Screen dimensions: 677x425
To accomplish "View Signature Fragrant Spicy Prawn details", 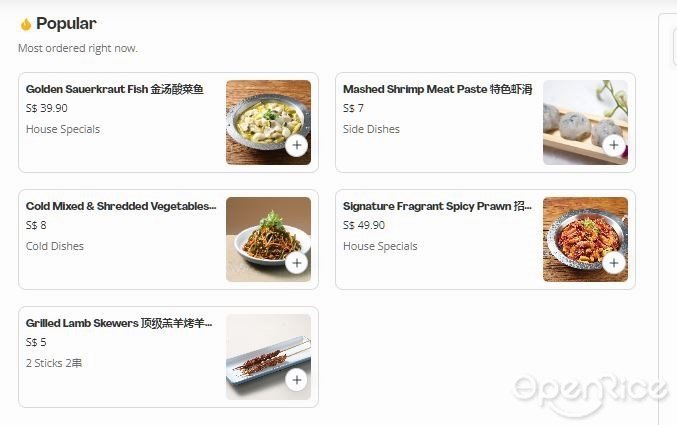I will pos(437,207).
